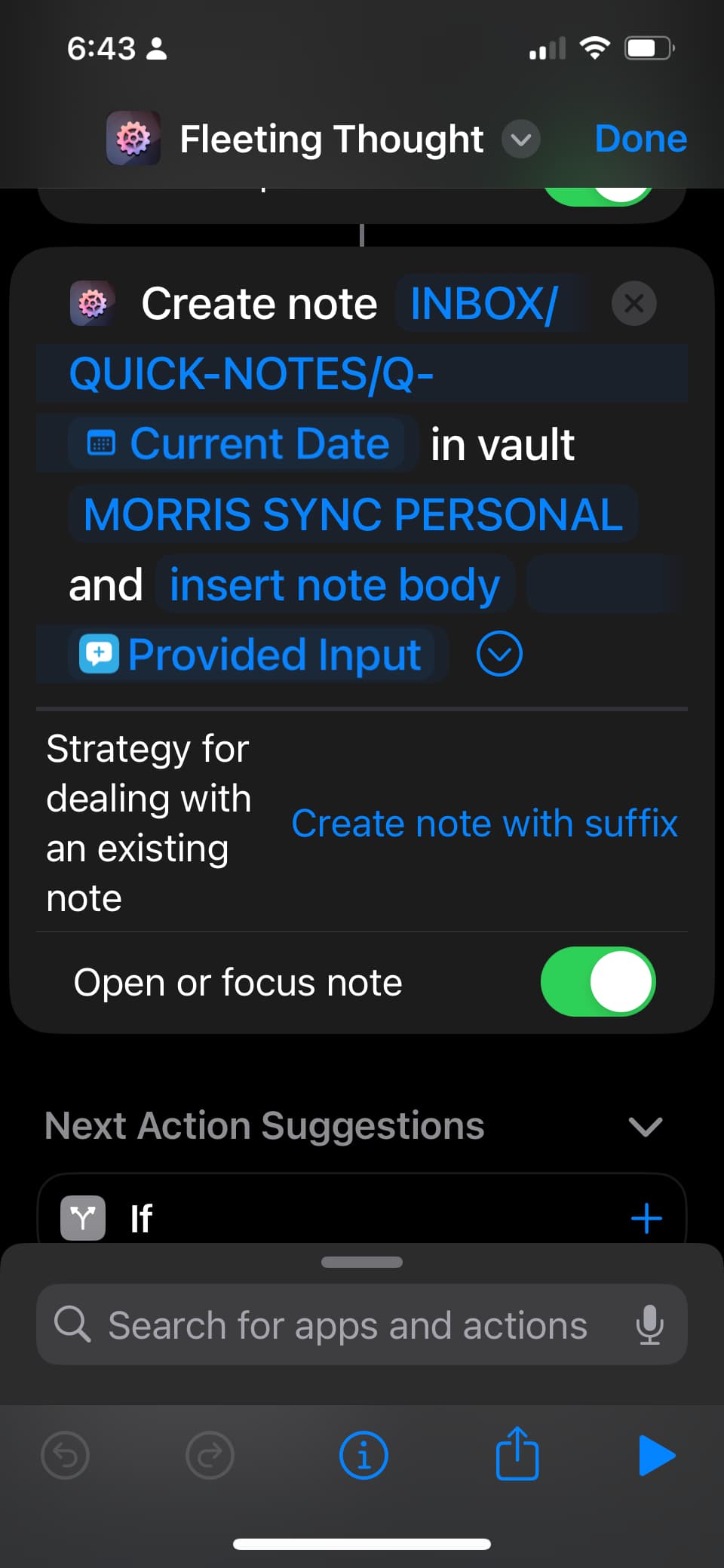Image resolution: width=724 pixels, height=1568 pixels.
Task: Turn off Open or focus note
Action: (597, 982)
